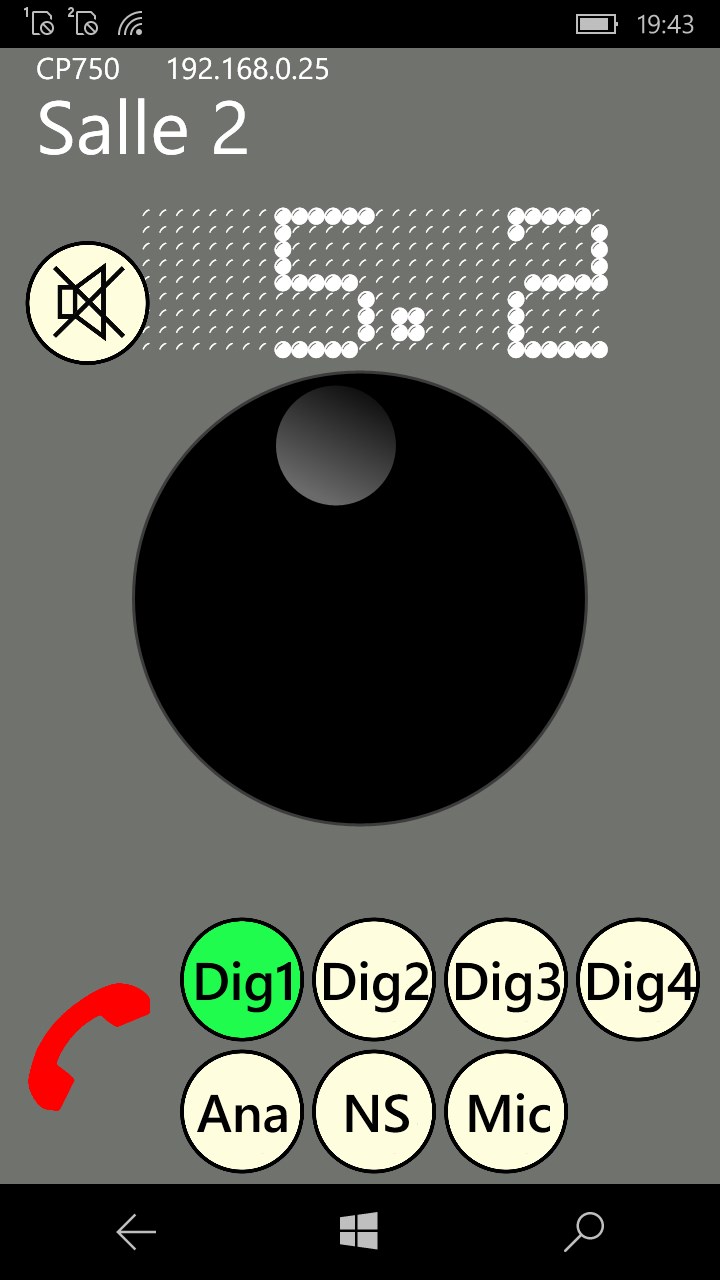Switch to the Ana analog input
Viewport: 720px width, 1280px height.
[x=242, y=1112]
